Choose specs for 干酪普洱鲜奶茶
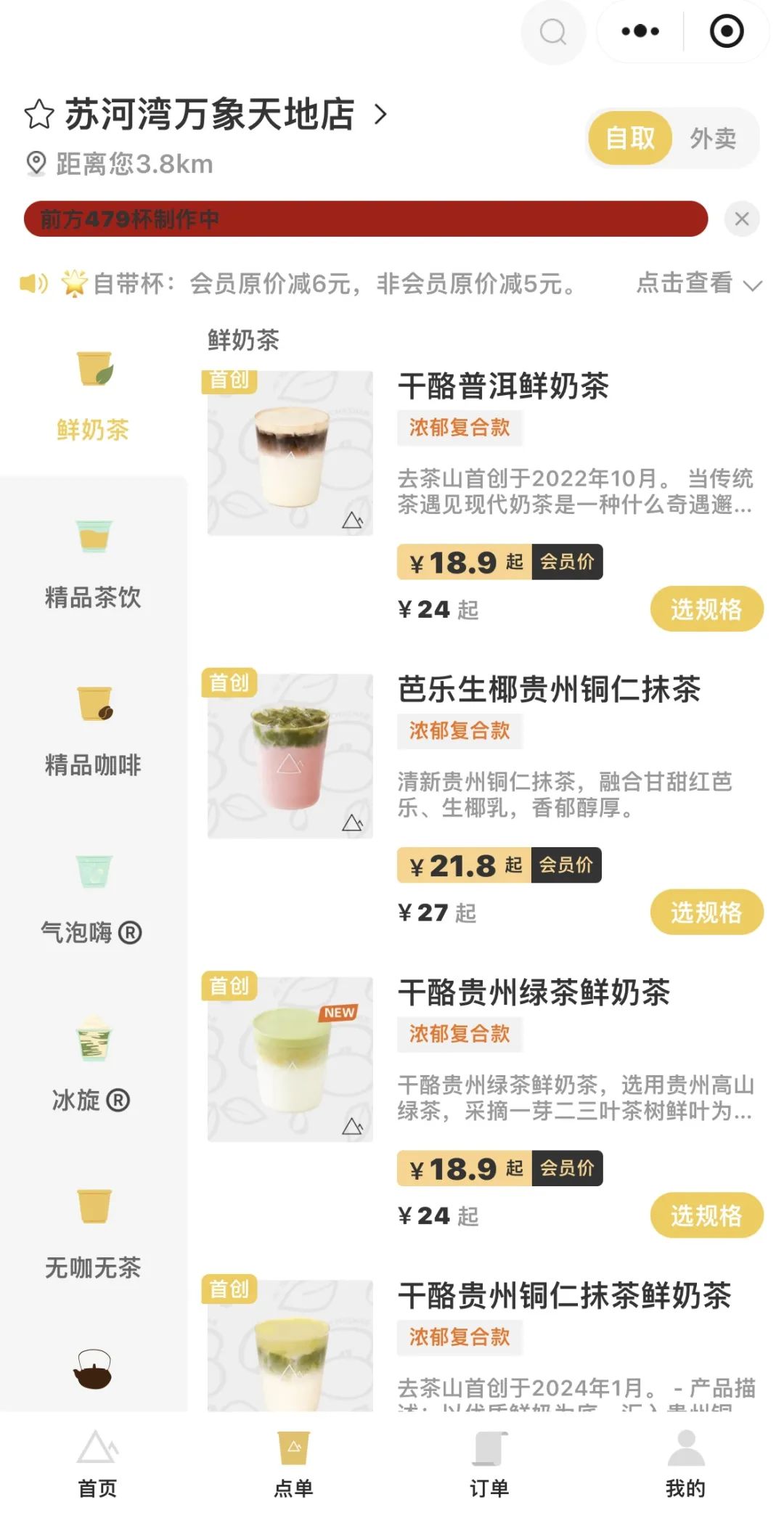Image resolution: width=784 pixels, height=1534 pixels. click(x=706, y=609)
